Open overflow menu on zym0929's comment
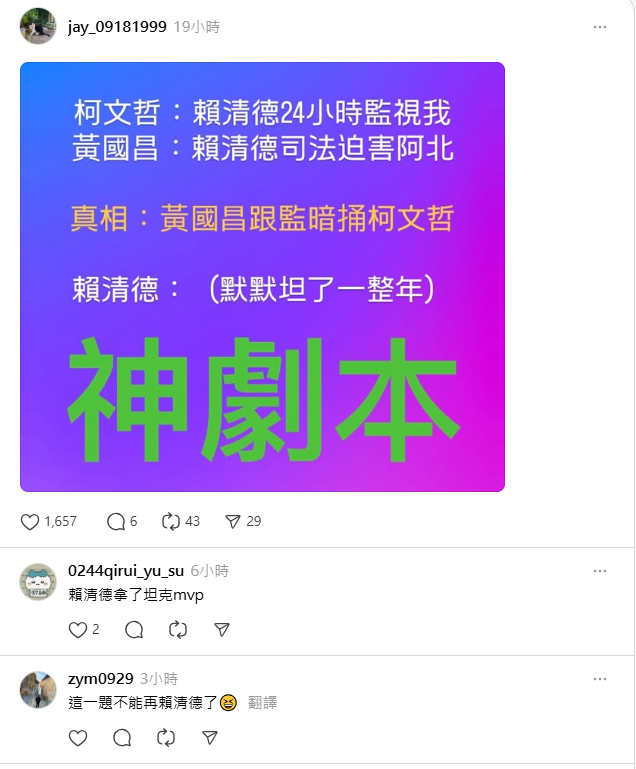 [599, 679]
